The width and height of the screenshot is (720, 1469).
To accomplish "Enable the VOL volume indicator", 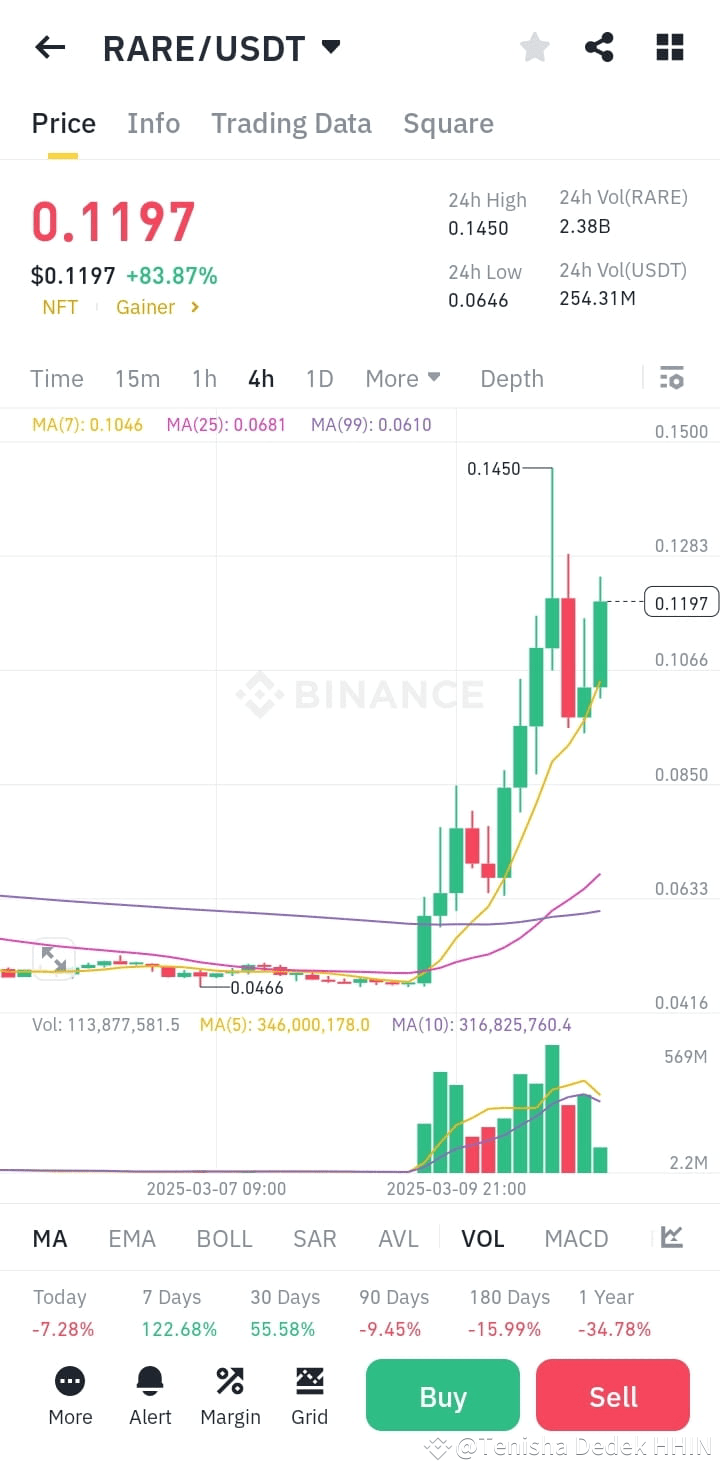I will point(482,1238).
